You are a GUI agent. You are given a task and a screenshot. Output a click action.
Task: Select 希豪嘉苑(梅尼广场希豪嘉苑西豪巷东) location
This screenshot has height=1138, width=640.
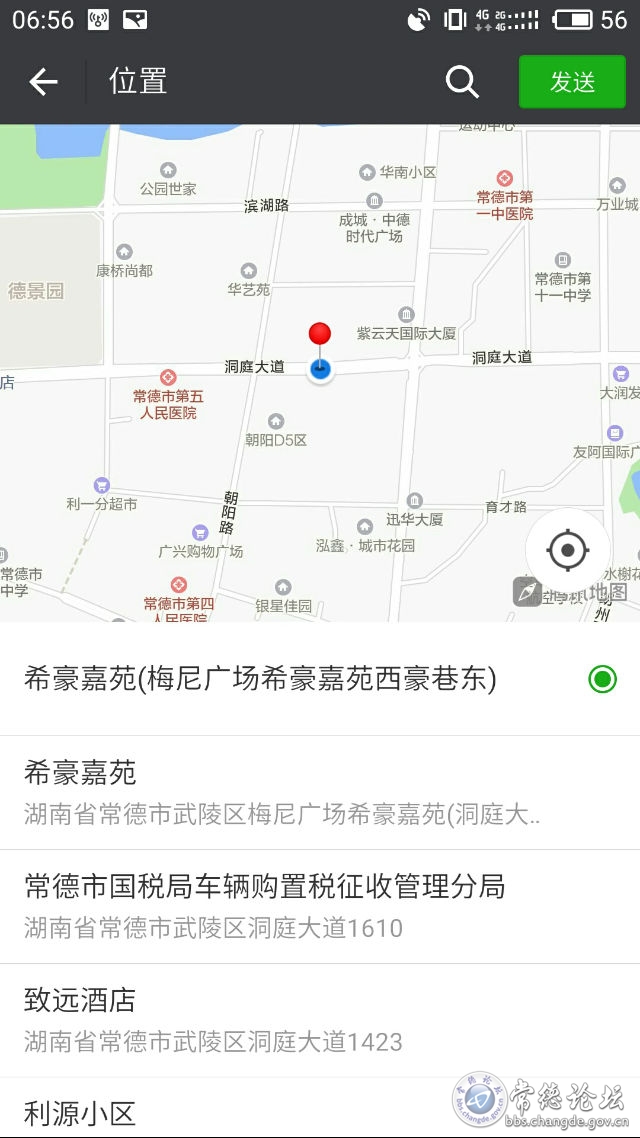320,679
